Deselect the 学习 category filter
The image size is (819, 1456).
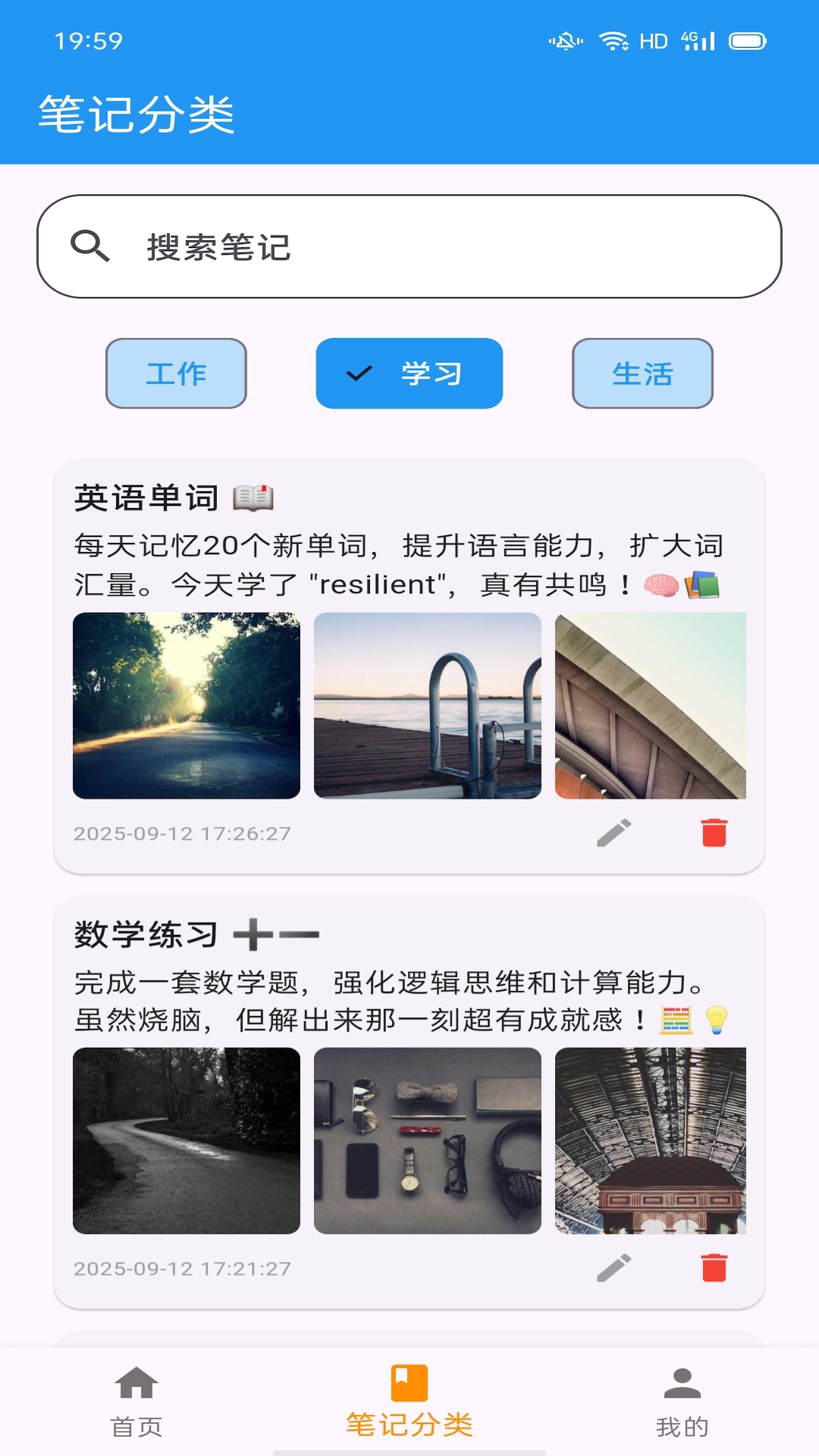coord(409,373)
